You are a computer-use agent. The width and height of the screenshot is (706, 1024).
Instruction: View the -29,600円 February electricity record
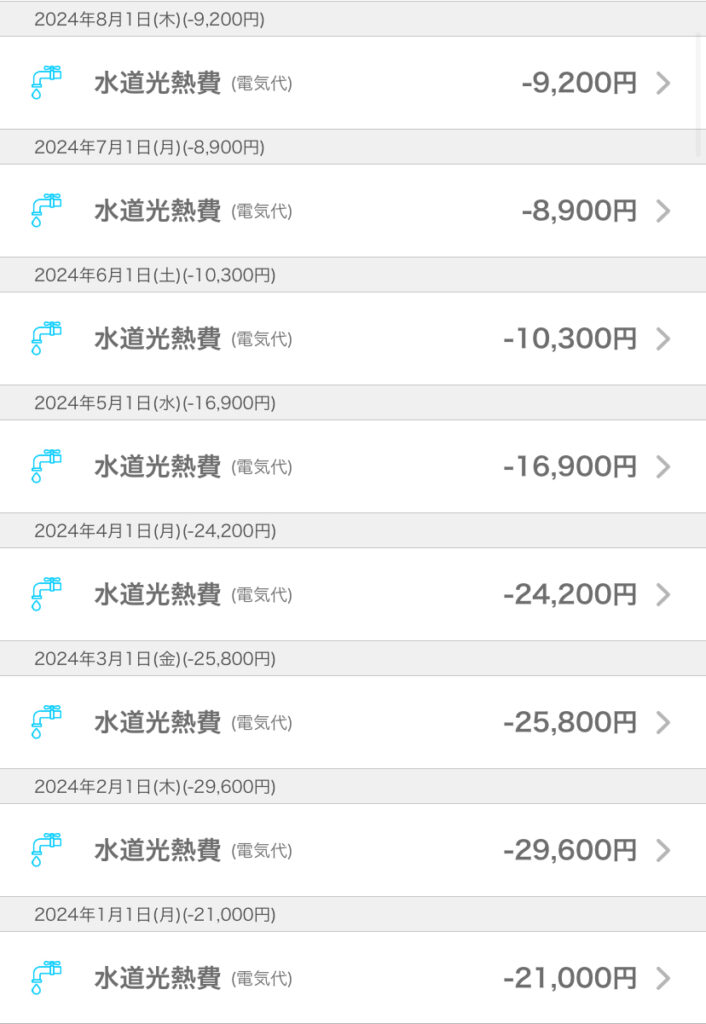(x=352, y=850)
